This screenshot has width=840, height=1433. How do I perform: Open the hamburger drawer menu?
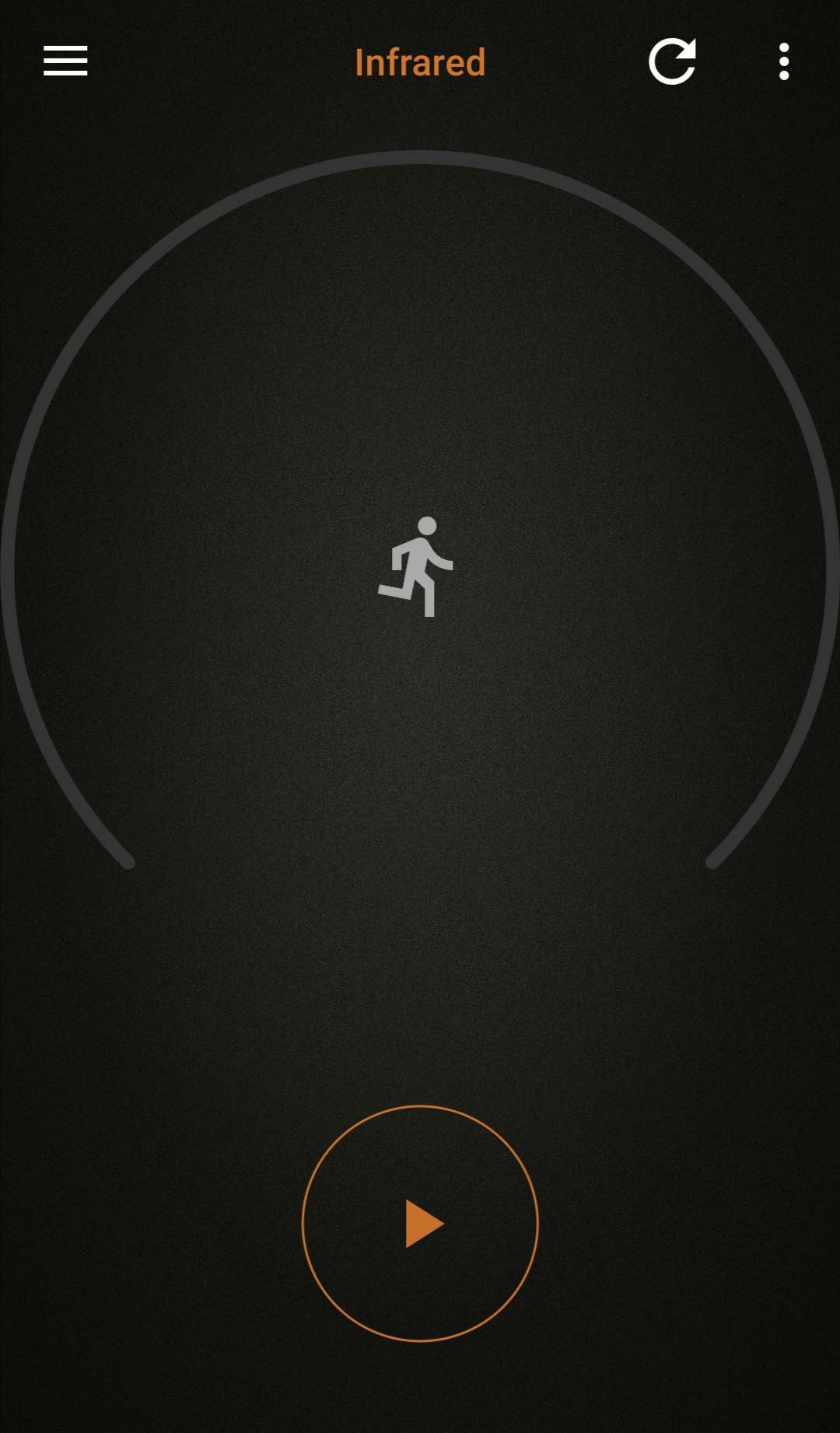point(65,61)
